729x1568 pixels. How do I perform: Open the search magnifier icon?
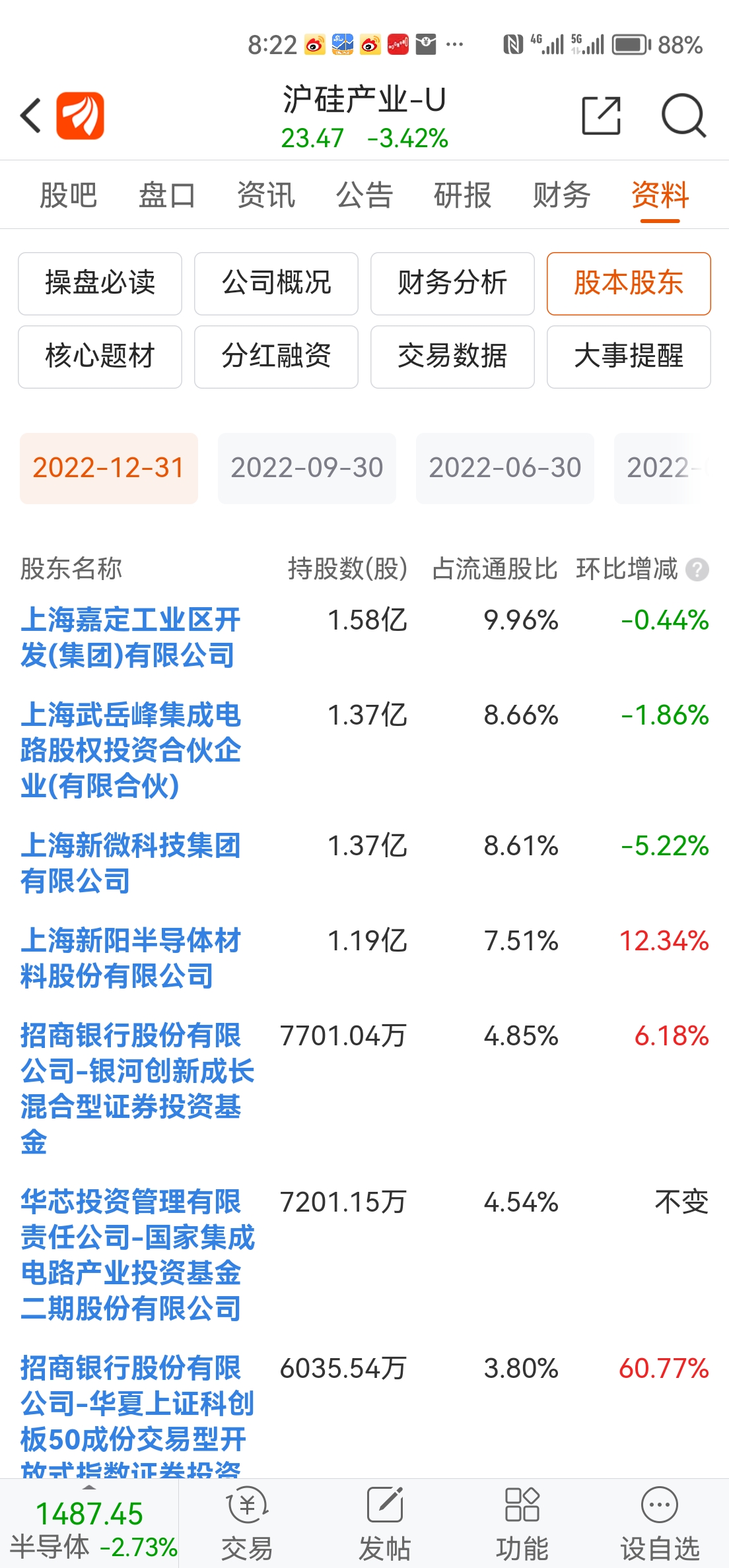[683, 115]
